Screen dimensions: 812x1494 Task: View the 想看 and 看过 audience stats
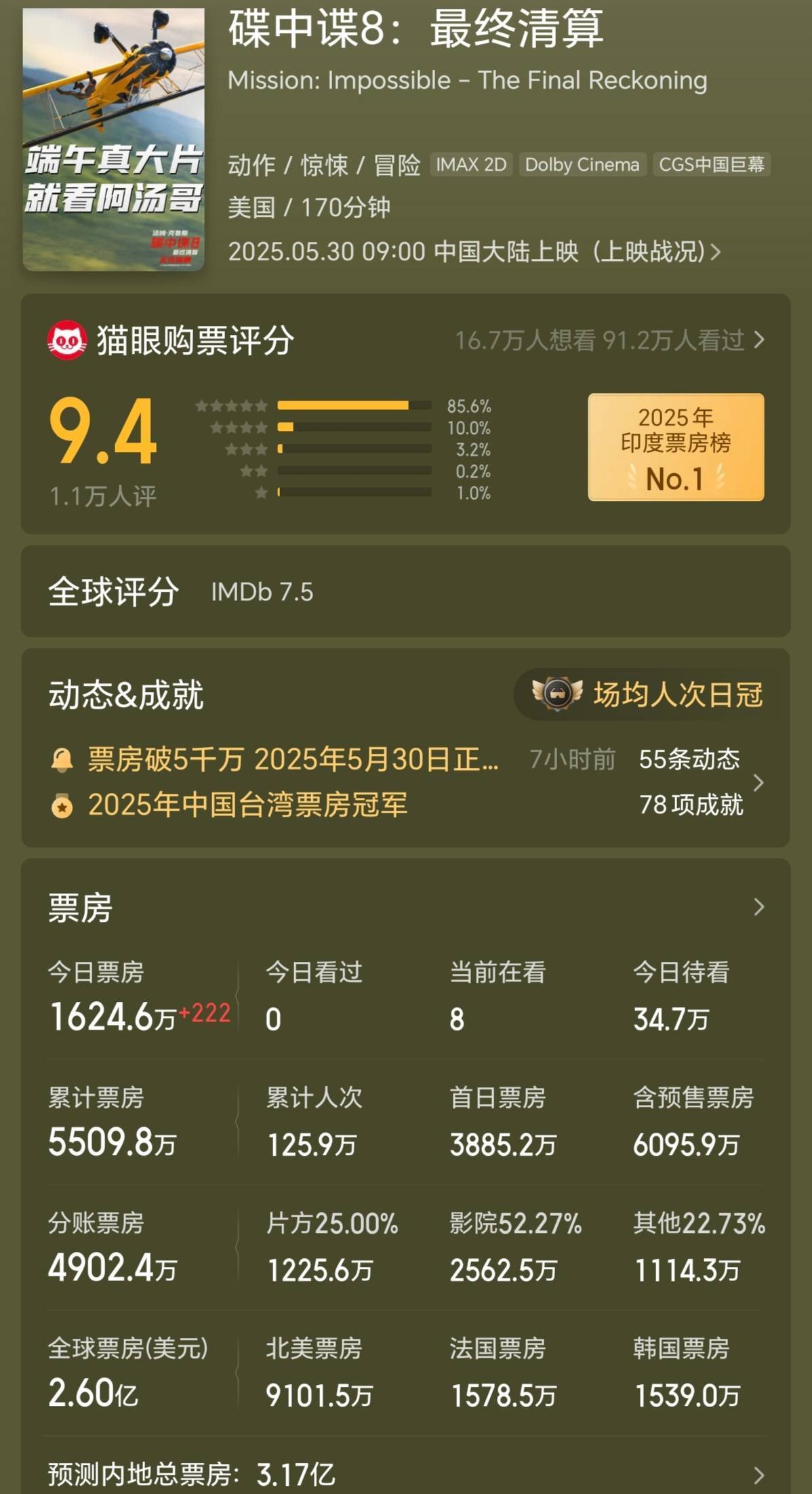(609, 340)
